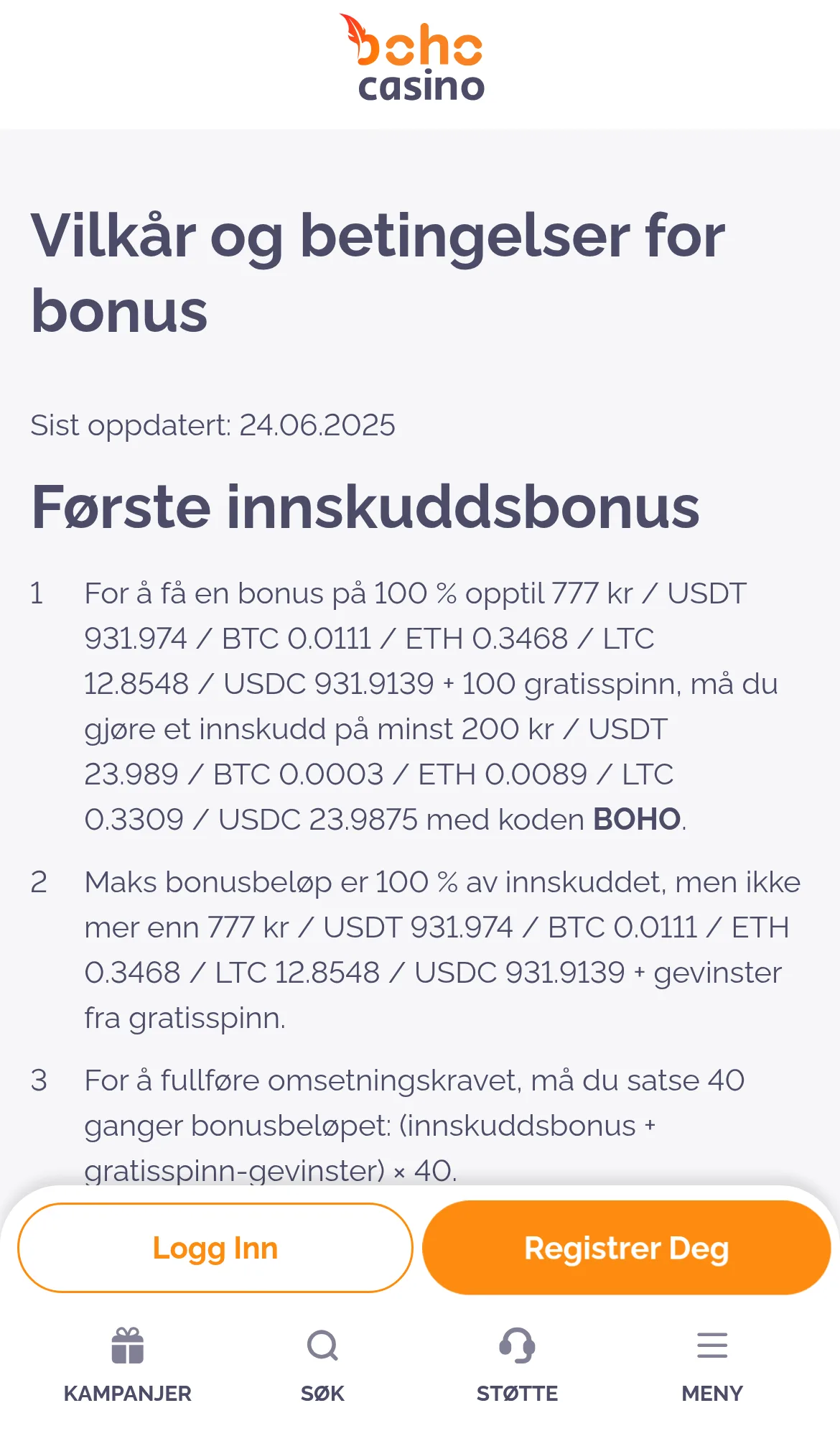The image size is (840, 1431).
Task: Tap the Boho Casino logo to go home
Action: pos(413,57)
